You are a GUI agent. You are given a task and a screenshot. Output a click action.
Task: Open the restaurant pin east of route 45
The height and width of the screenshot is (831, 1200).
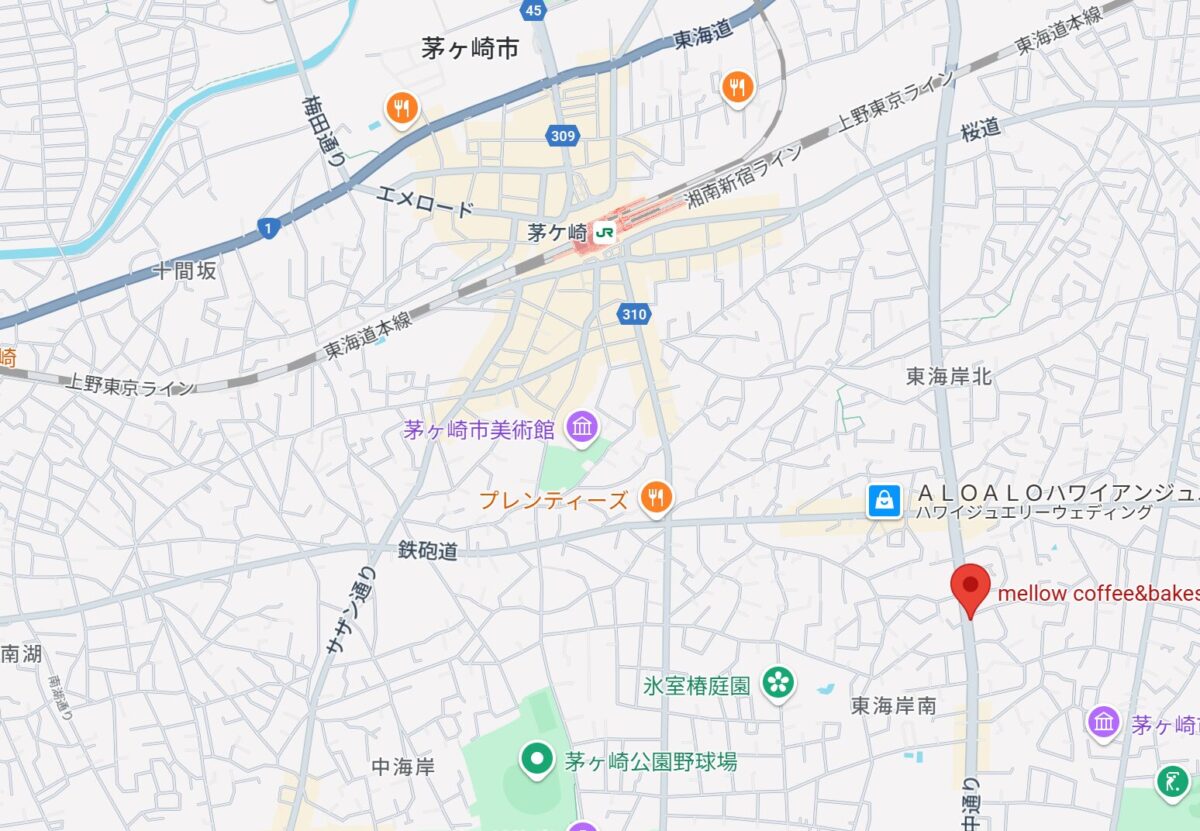(737, 87)
